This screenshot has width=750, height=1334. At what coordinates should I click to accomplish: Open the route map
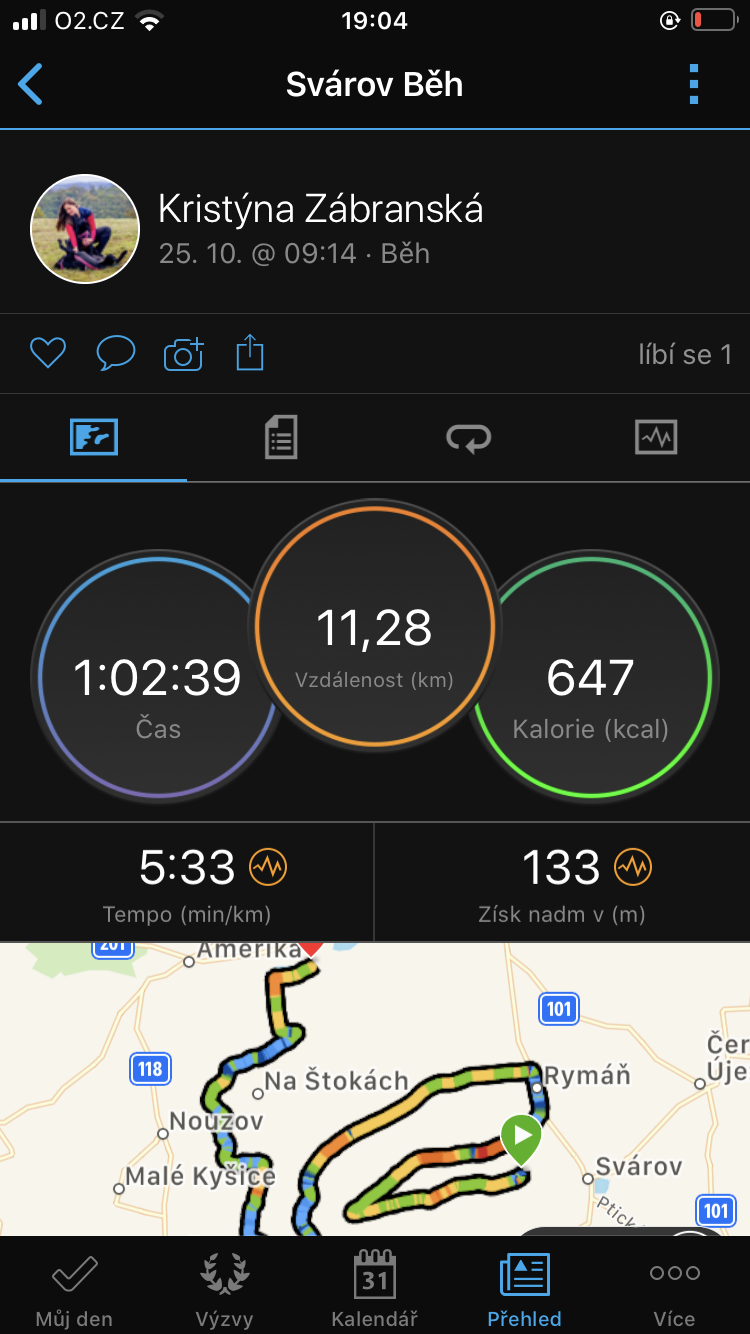coord(375,1089)
